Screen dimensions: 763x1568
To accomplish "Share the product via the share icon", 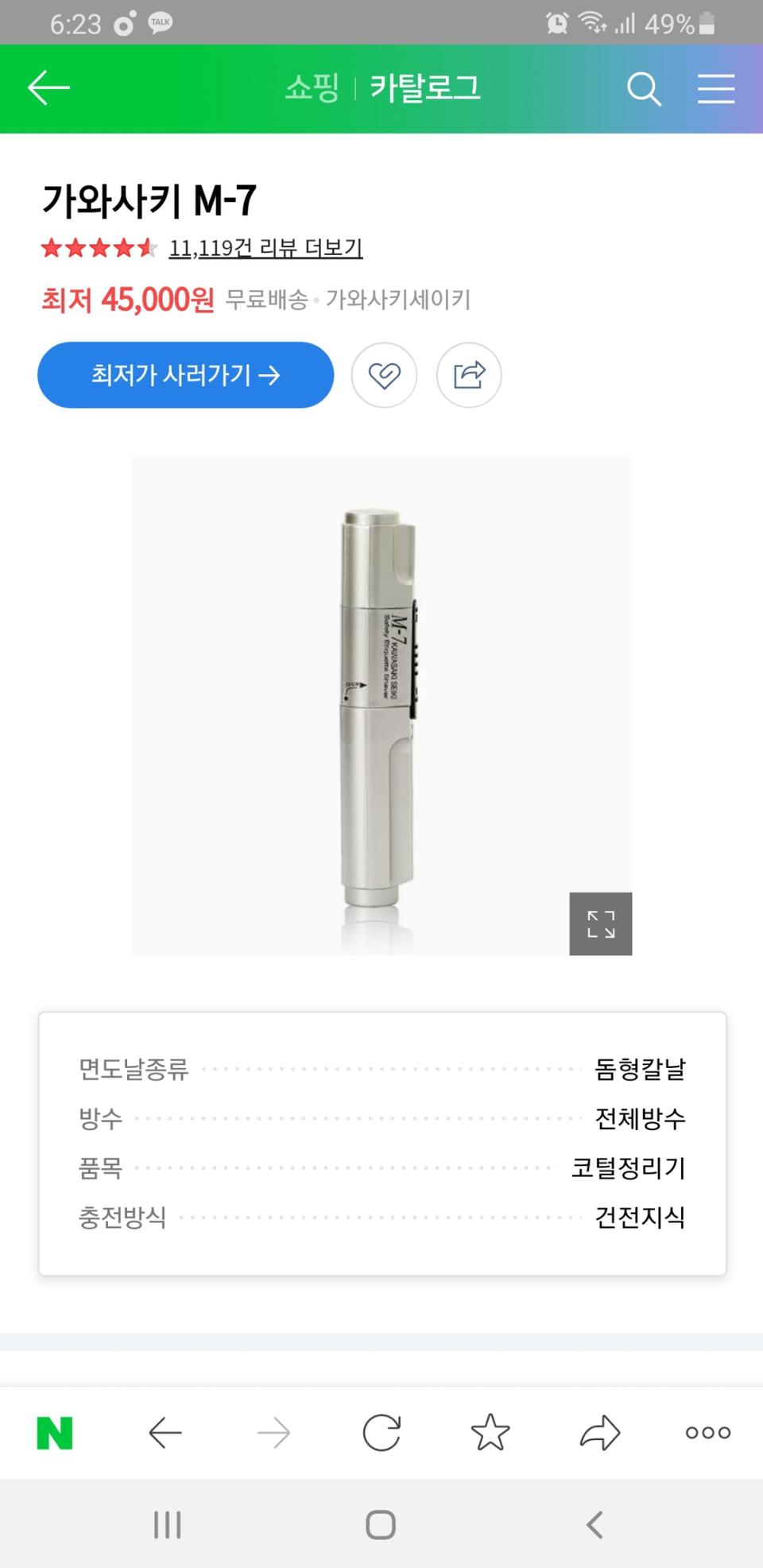I will pyautogui.click(x=469, y=375).
